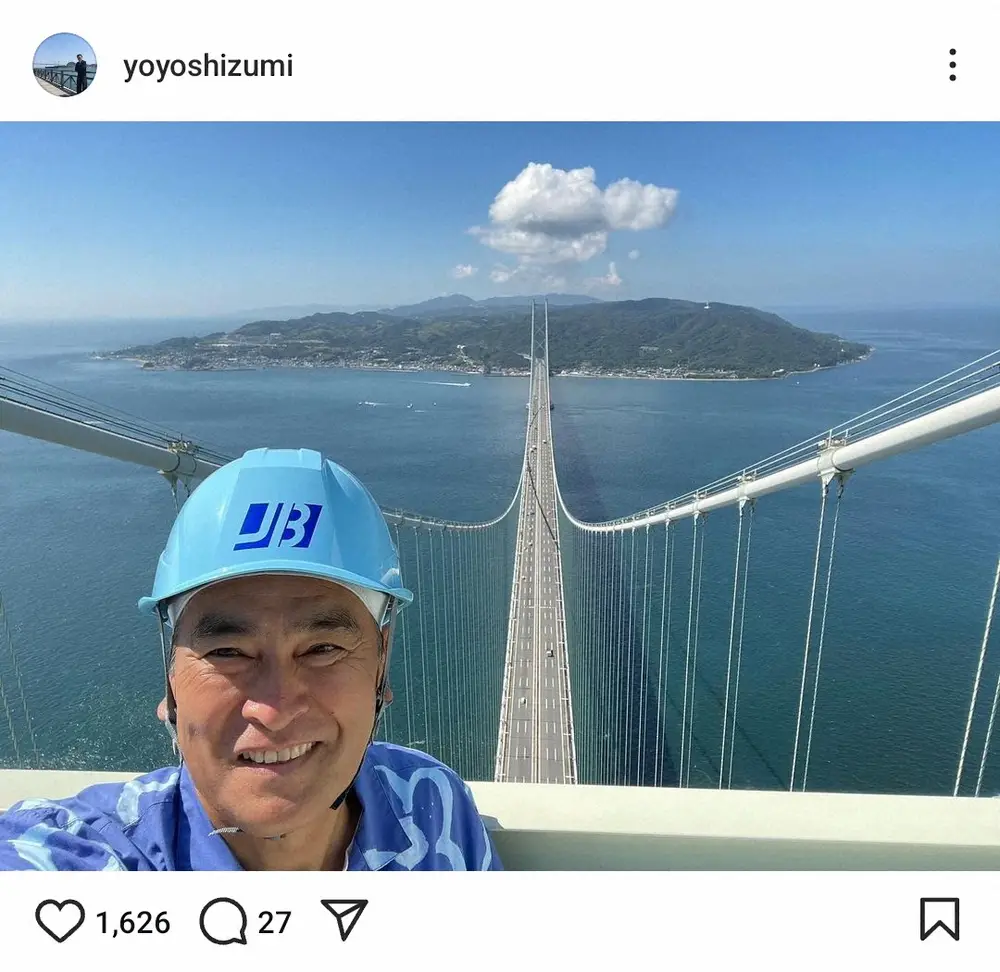Bookmark this post
This screenshot has height=972, width=1000.
pyautogui.click(x=939, y=919)
